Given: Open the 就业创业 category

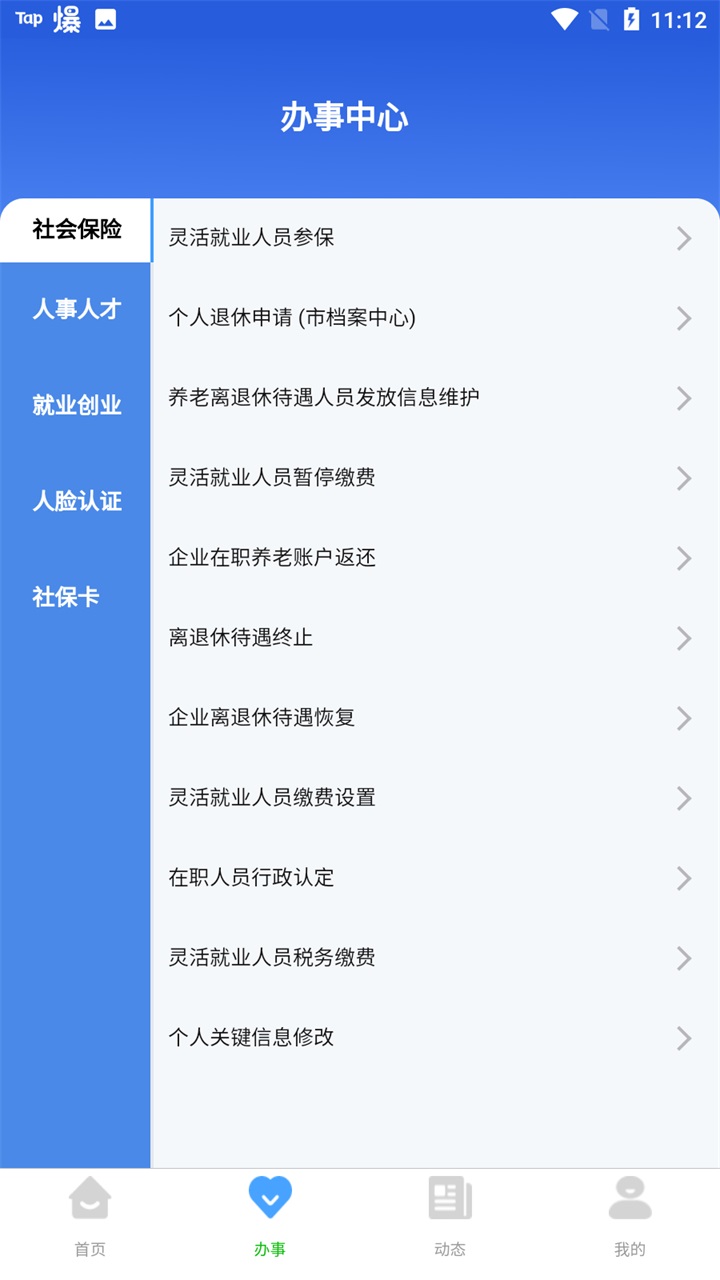Looking at the screenshot, I should 75,406.
